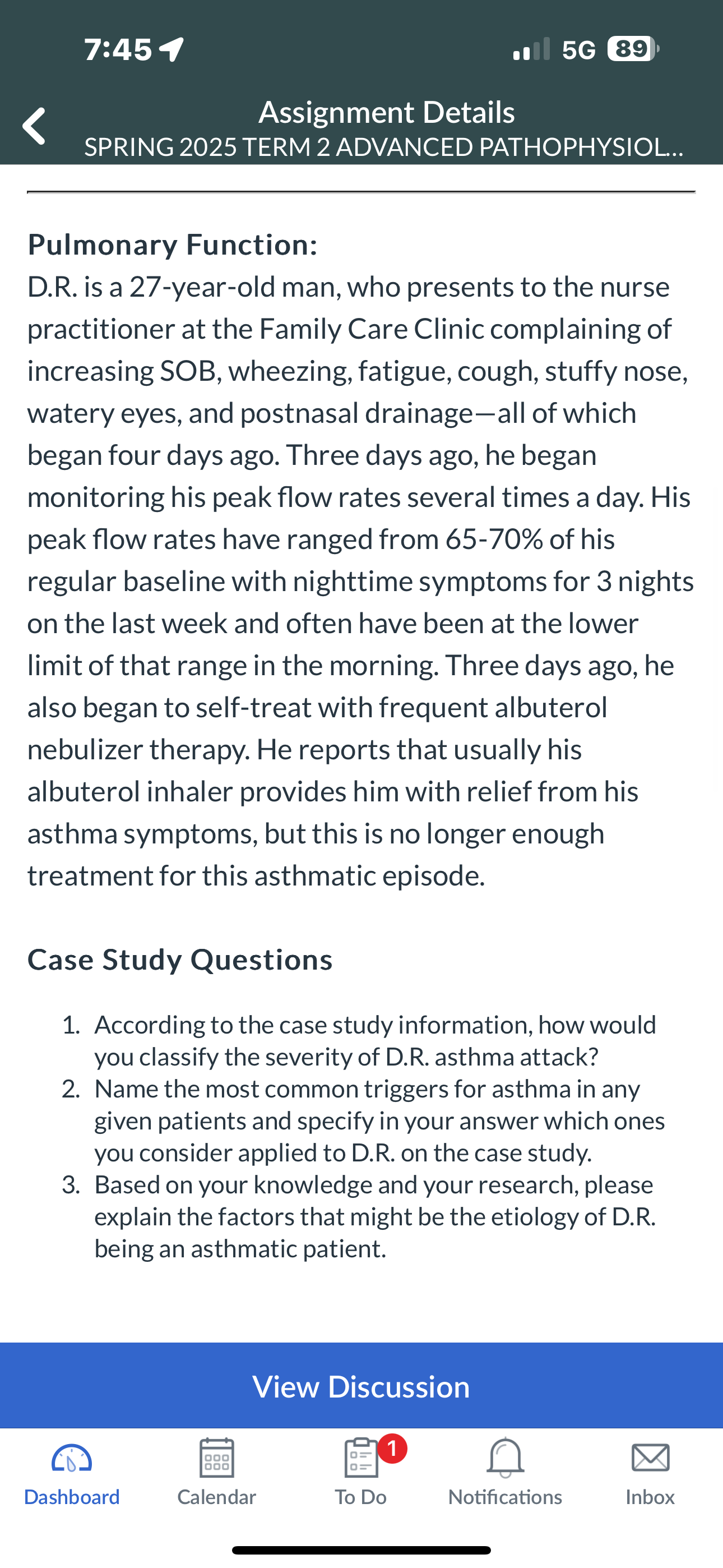The height and width of the screenshot is (1568, 723).
Task: Switch to the Notifications tab
Action: pyautogui.click(x=505, y=1473)
